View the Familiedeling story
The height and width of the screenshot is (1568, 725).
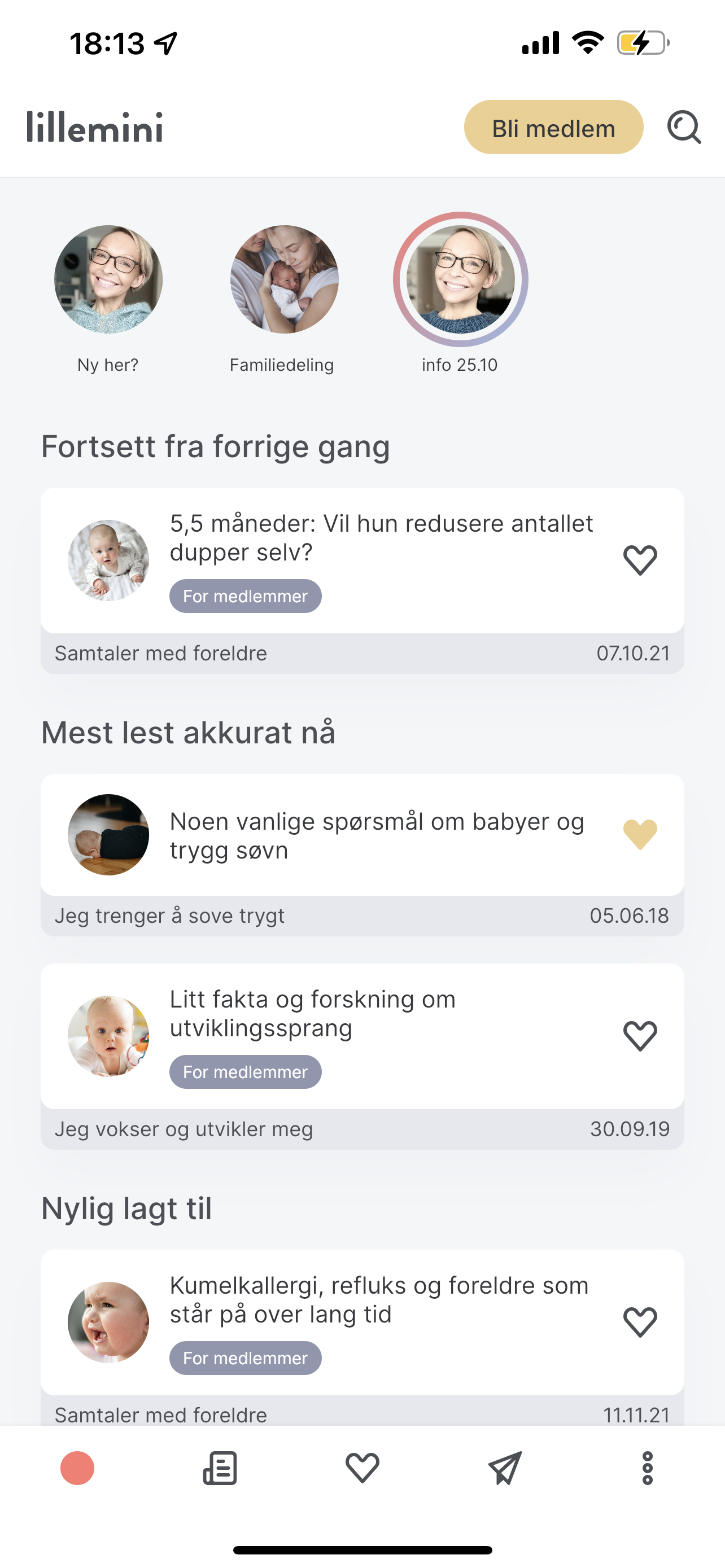click(283, 279)
